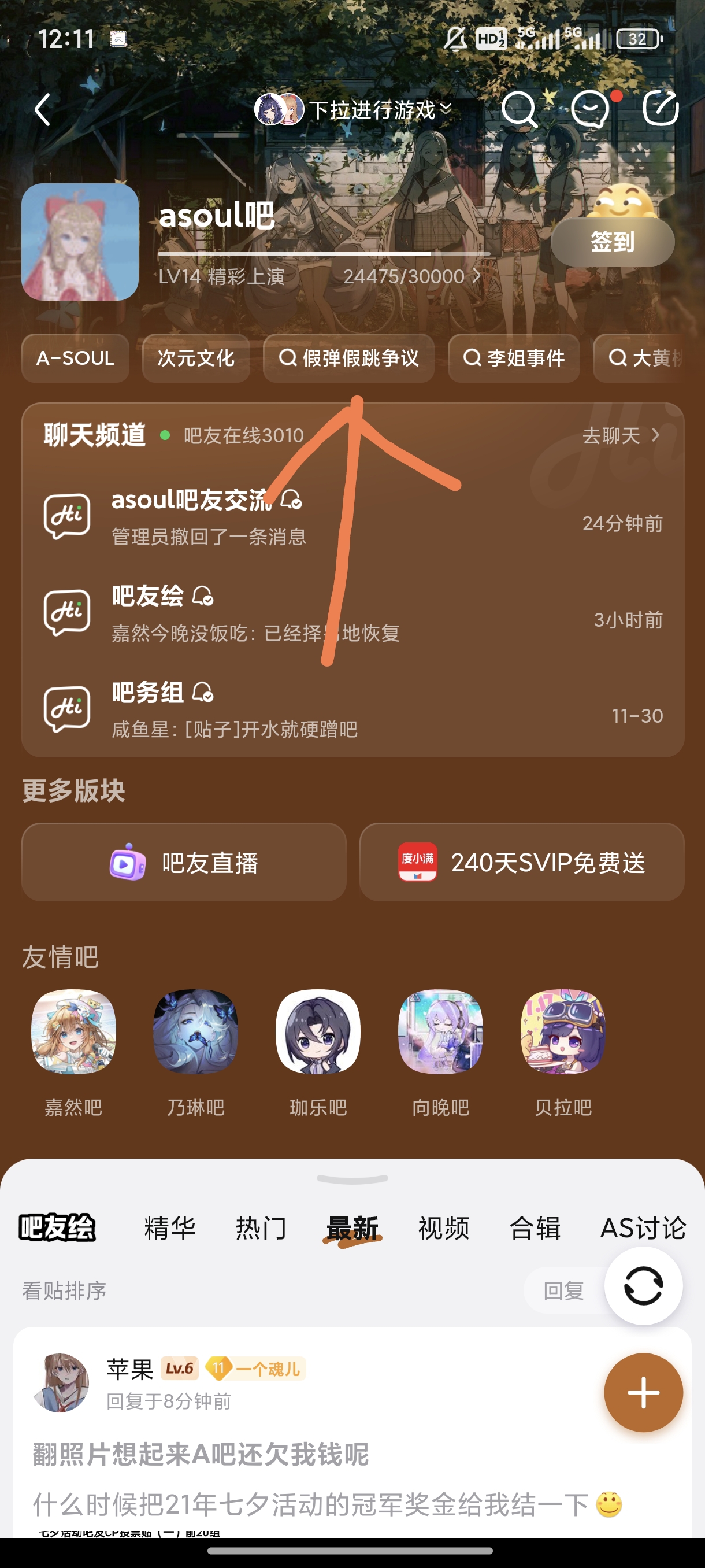The height and width of the screenshot is (1568, 705).
Task: Open the messages icon with red dot
Action: coord(590,110)
